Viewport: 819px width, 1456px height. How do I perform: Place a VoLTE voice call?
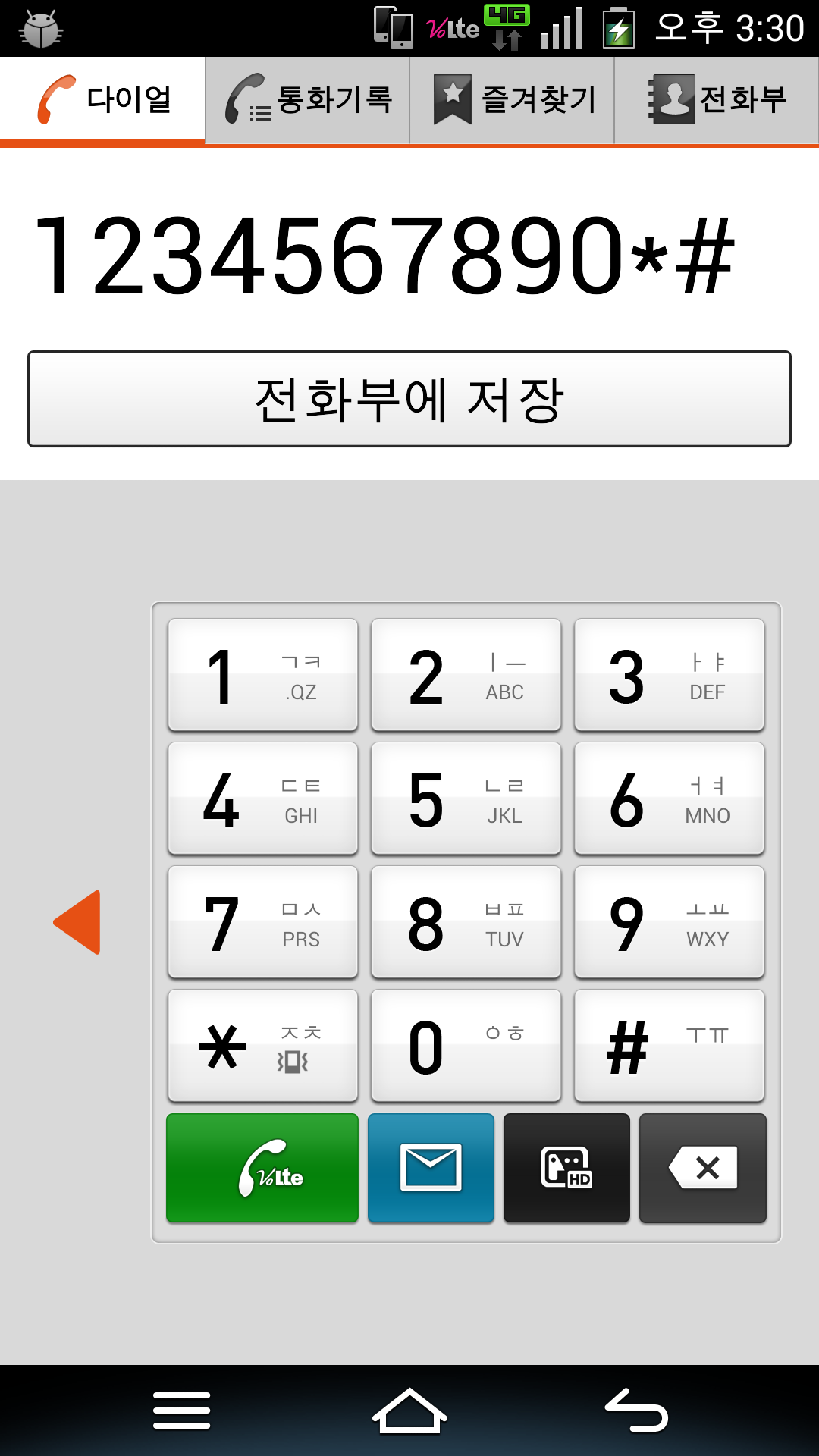(262, 1168)
